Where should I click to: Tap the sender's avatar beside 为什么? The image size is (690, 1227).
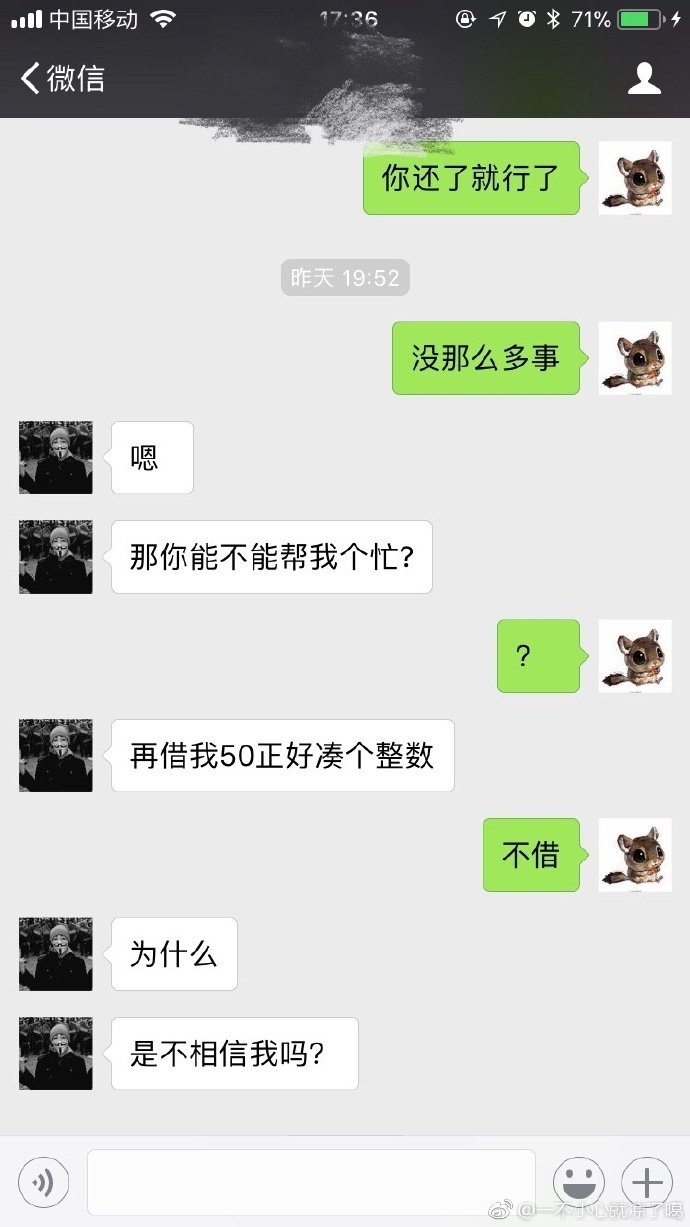(x=56, y=954)
